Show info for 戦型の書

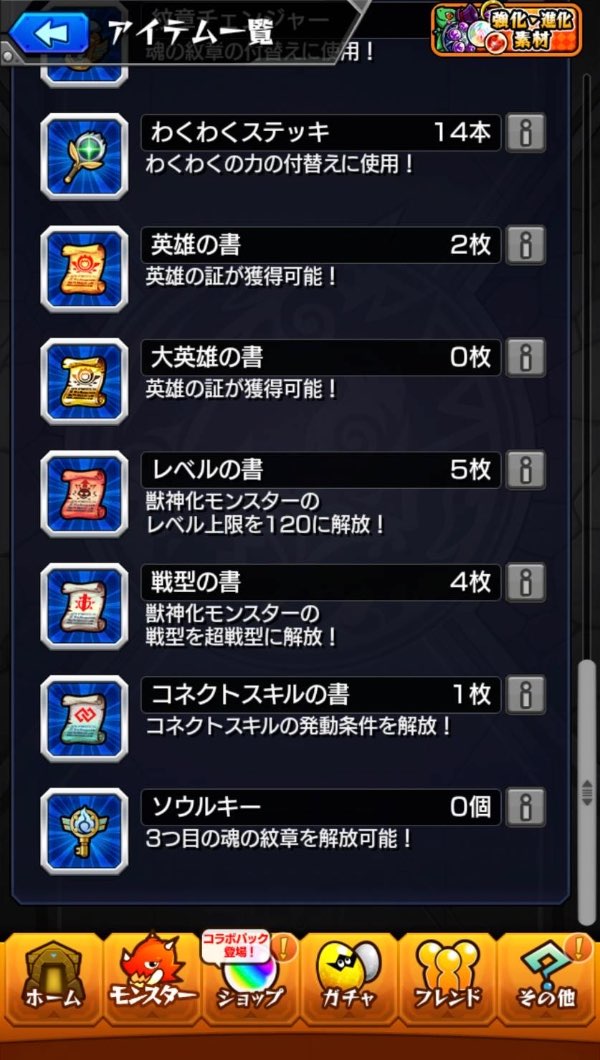click(x=526, y=581)
